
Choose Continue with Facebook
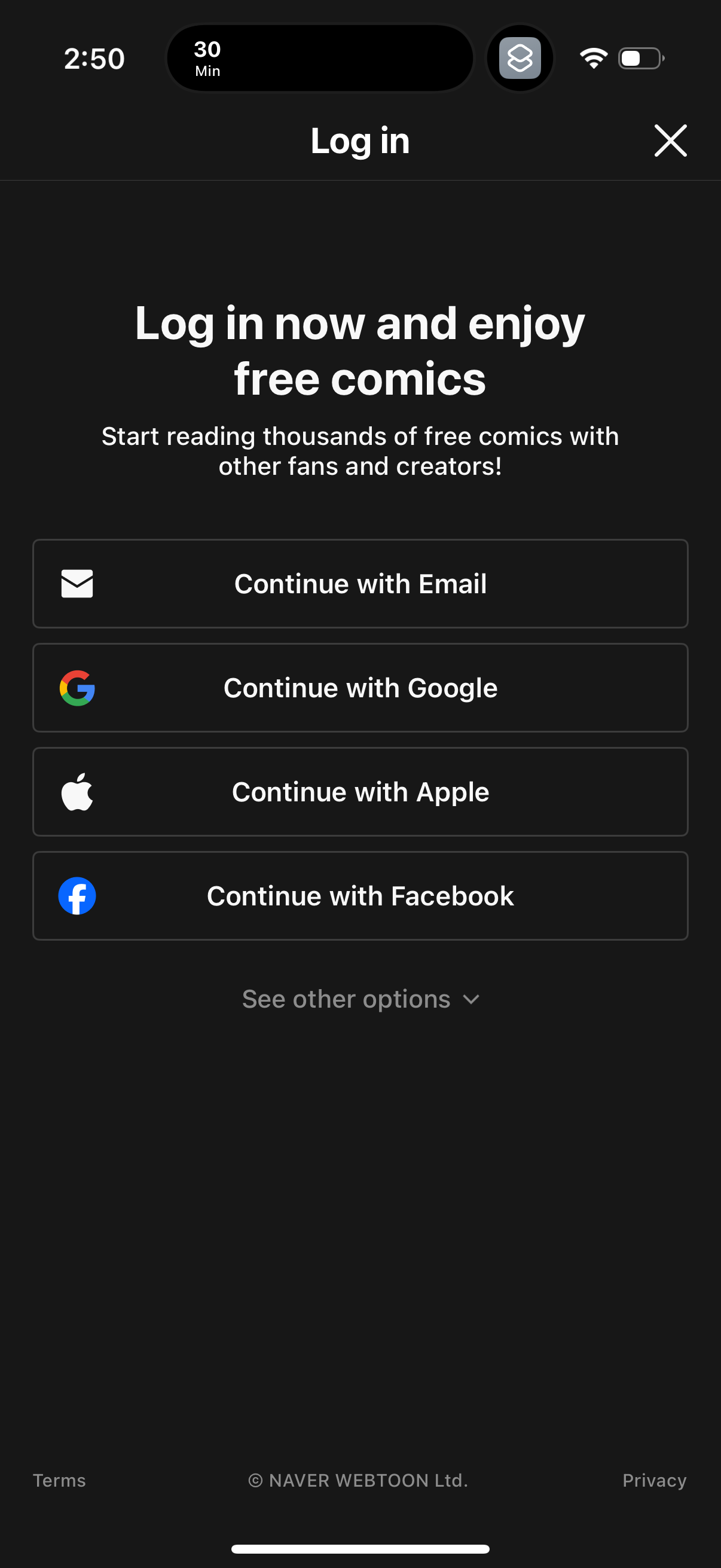pyautogui.click(x=360, y=895)
